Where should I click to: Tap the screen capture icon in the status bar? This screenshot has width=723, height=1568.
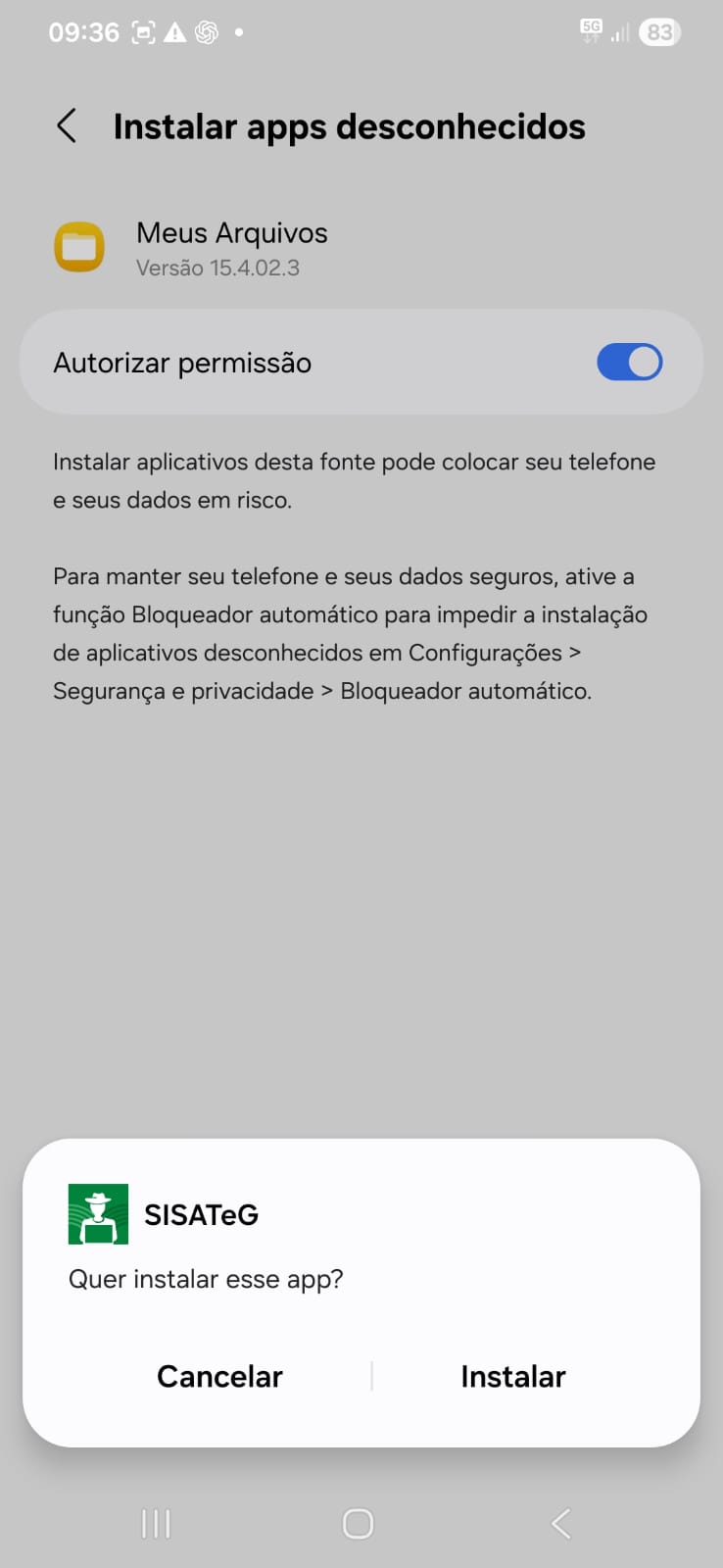143,31
